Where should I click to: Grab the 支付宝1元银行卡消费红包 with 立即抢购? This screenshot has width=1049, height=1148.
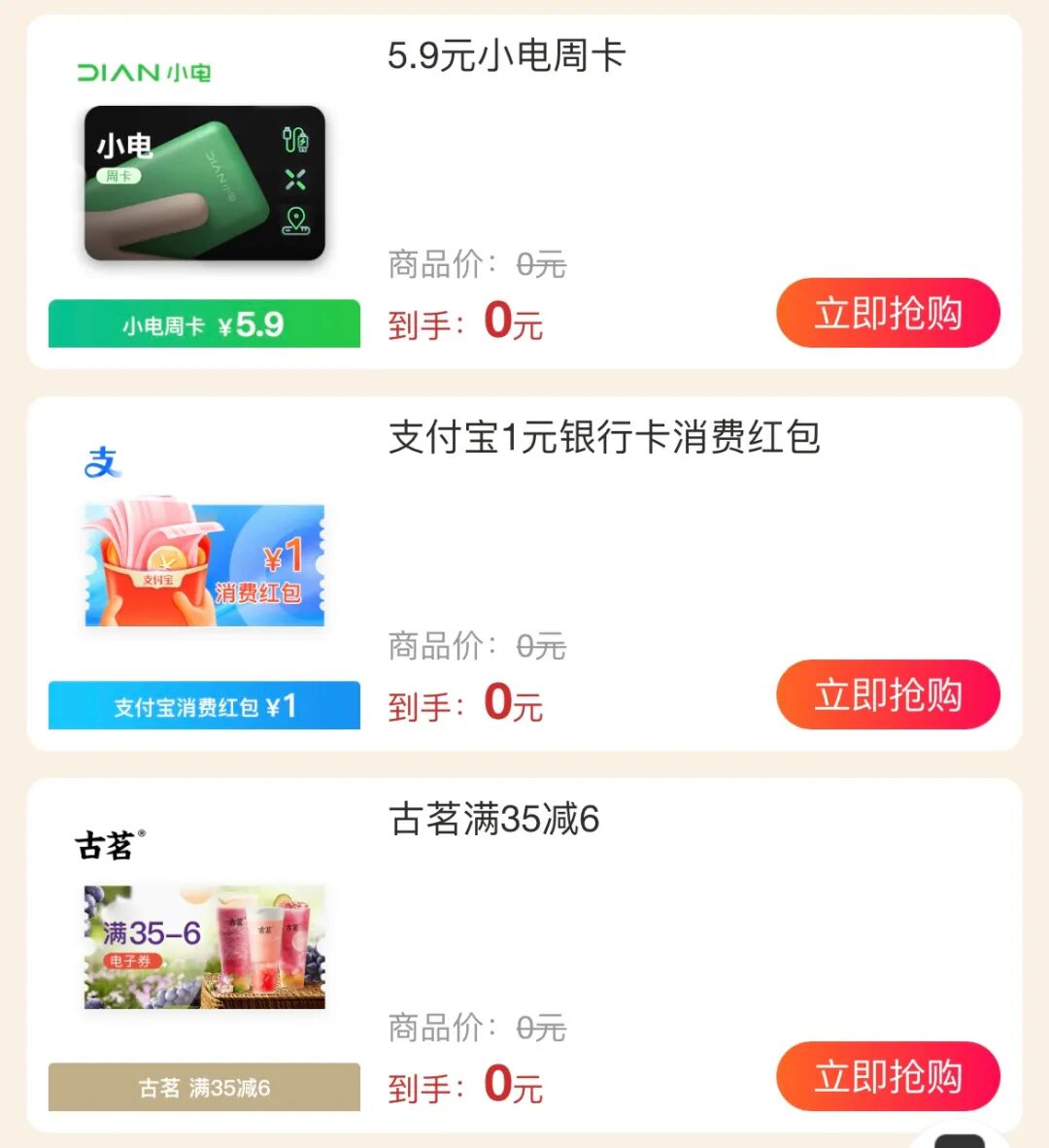click(888, 694)
